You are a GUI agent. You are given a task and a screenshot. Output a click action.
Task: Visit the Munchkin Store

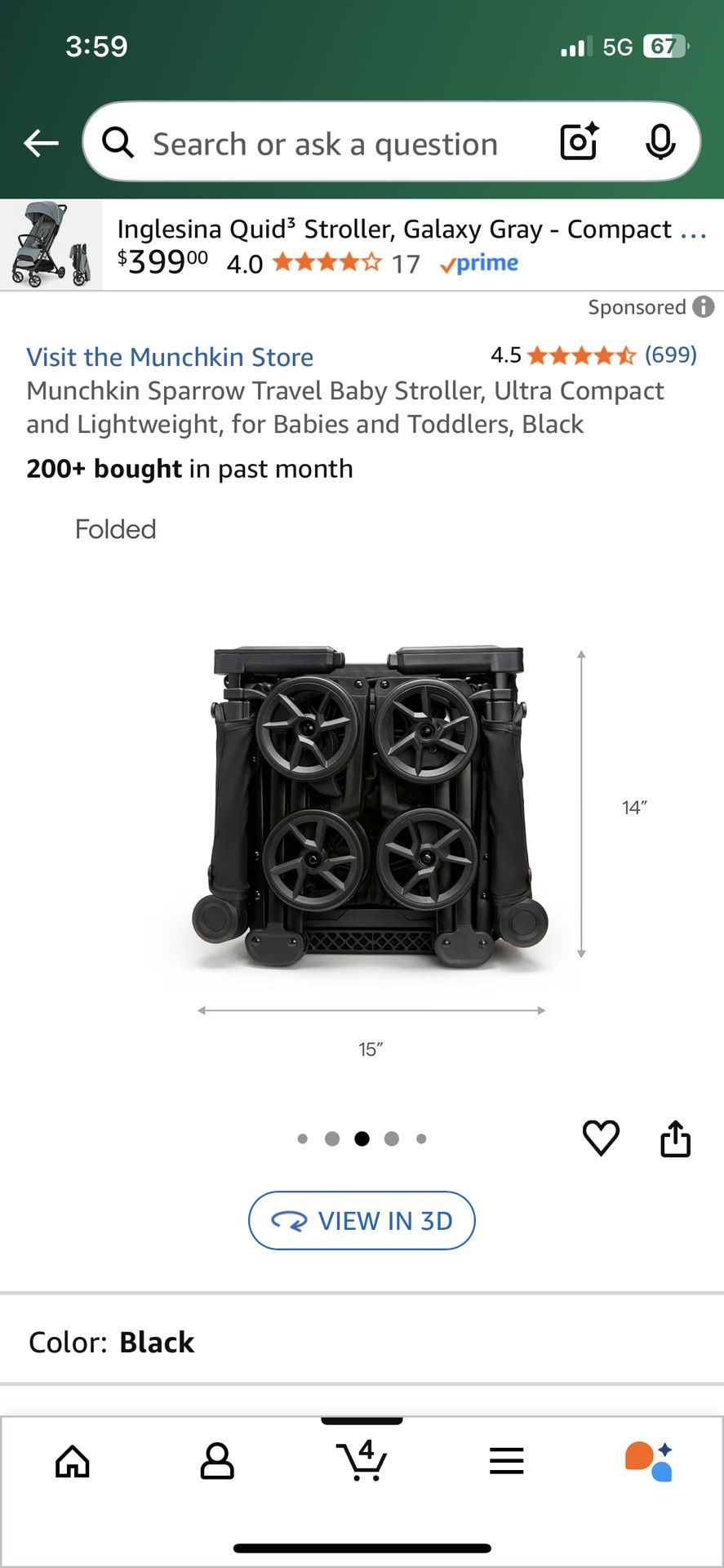pyautogui.click(x=170, y=357)
